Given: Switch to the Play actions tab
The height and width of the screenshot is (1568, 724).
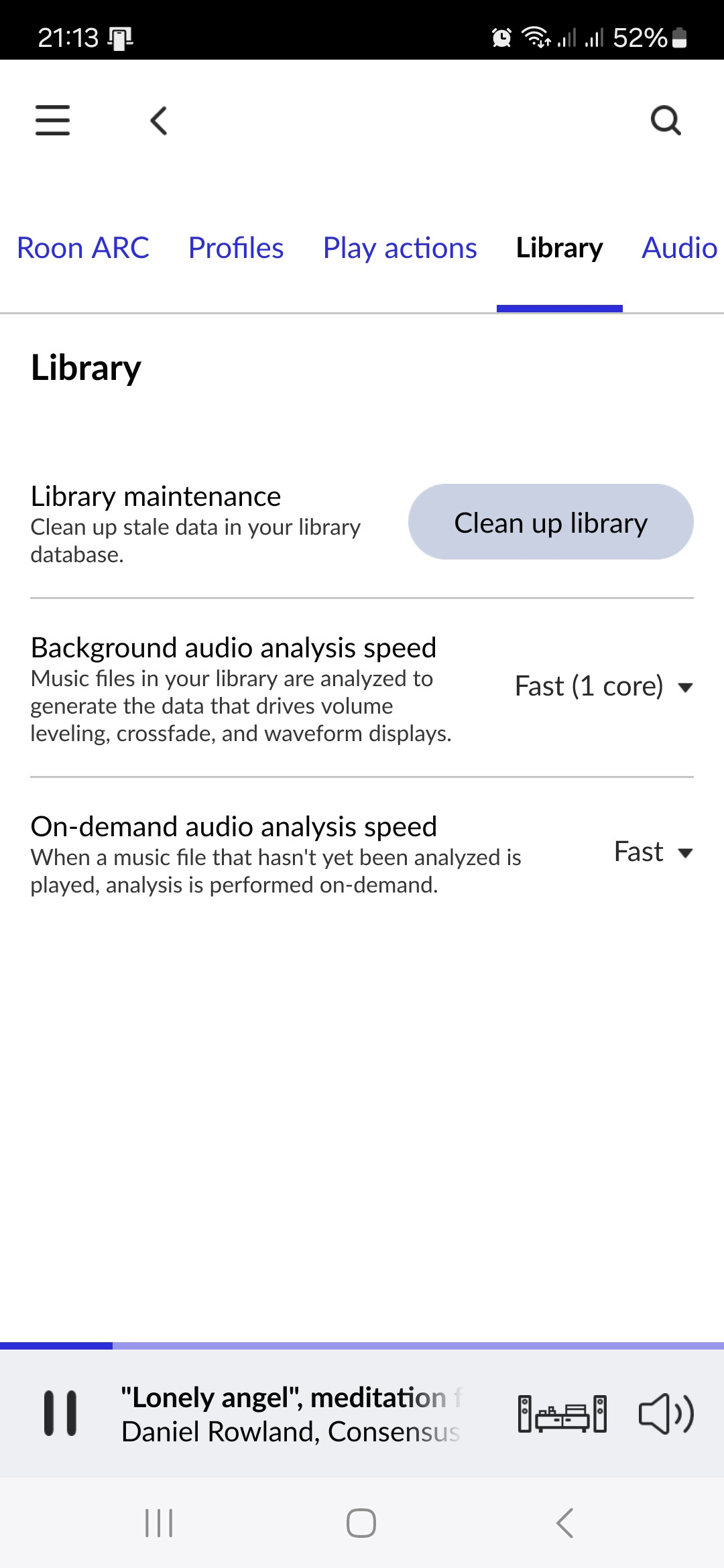Looking at the screenshot, I should click(x=400, y=248).
